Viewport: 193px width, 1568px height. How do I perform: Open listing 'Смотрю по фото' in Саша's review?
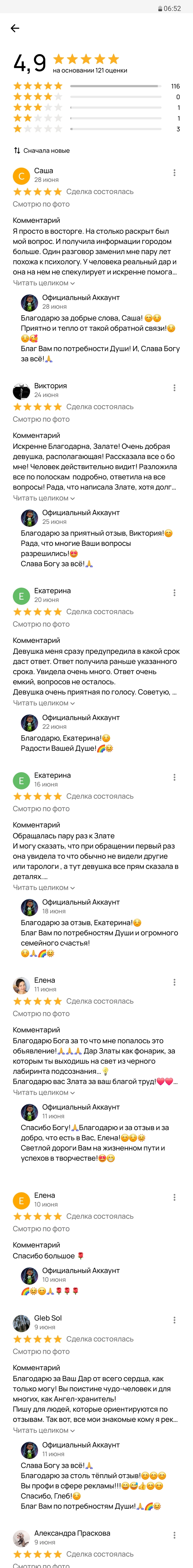pos(41,204)
